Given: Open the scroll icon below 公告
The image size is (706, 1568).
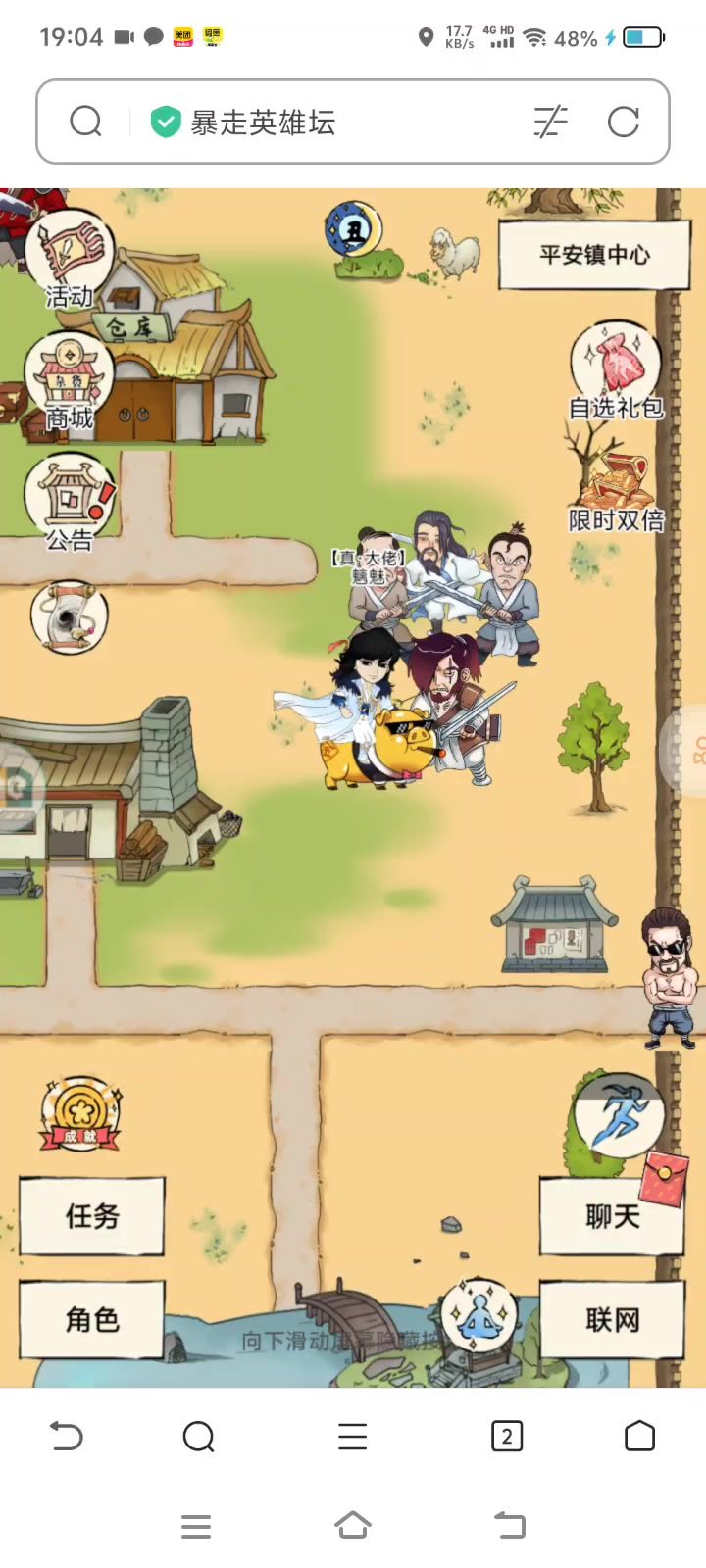Looking at the screenshot, I should click(x=69, y=617).
